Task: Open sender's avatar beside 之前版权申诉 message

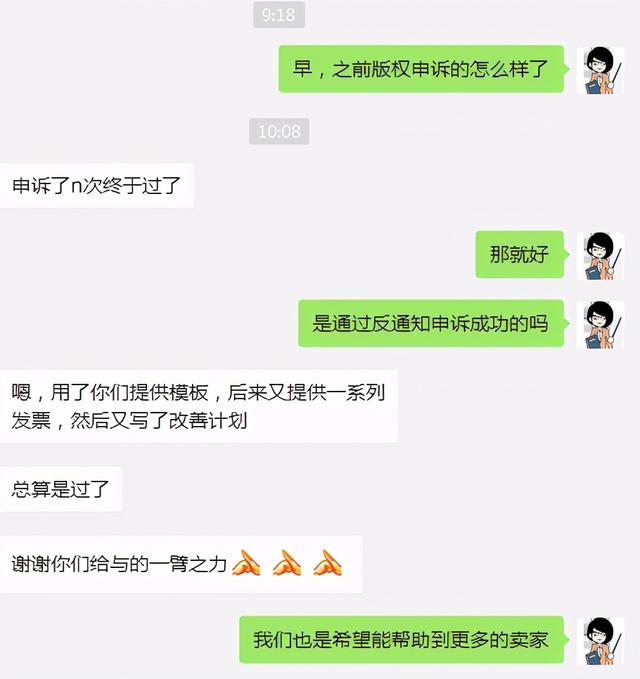Action: pyautogui.click(x=600, y=70)
